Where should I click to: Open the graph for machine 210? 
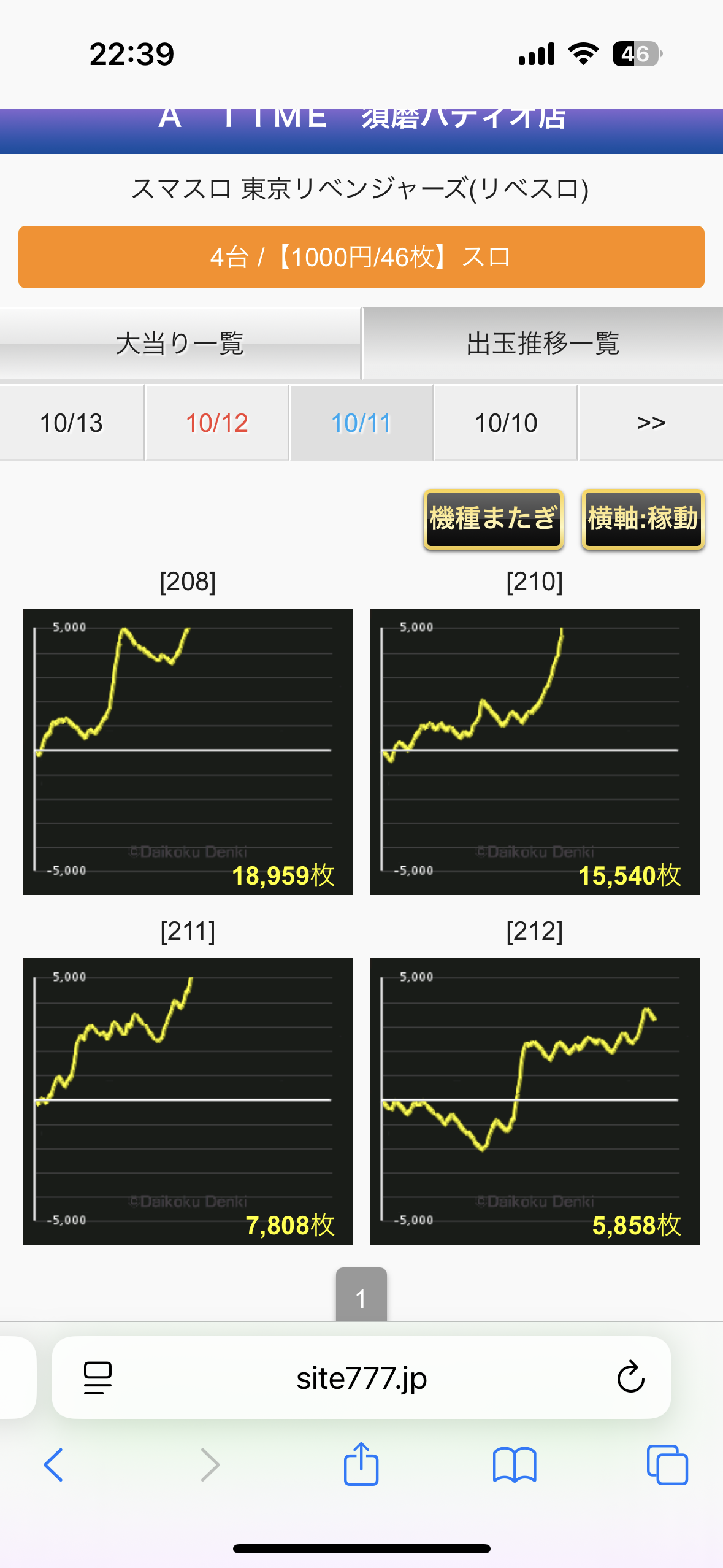(535, 751)
